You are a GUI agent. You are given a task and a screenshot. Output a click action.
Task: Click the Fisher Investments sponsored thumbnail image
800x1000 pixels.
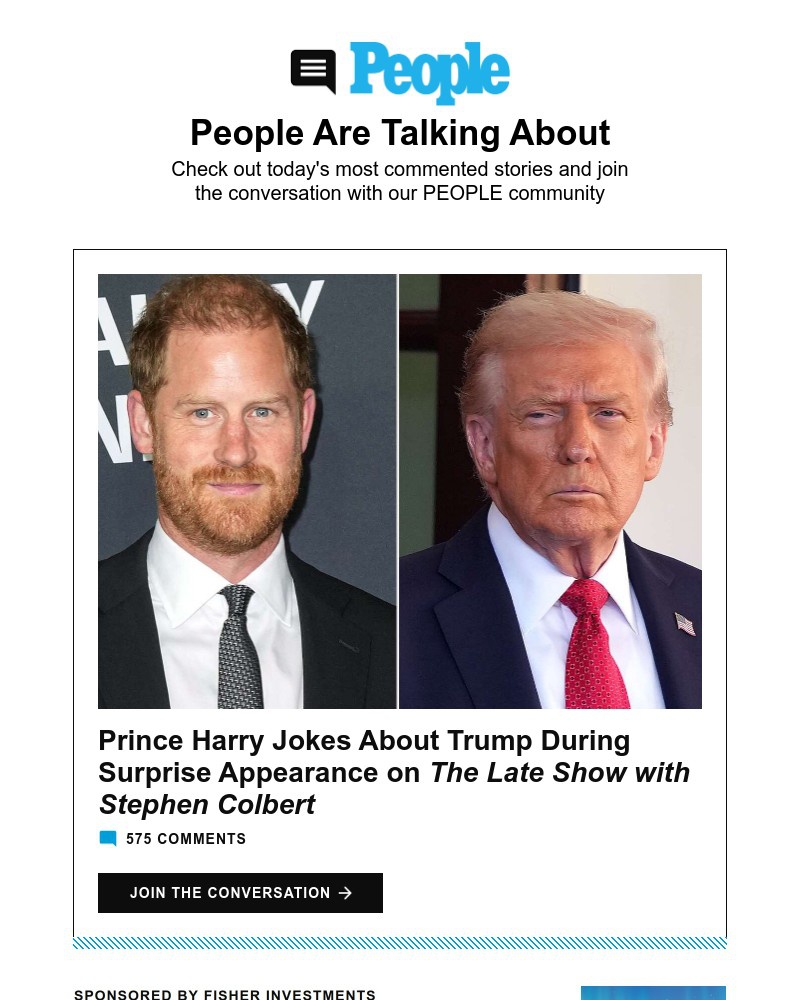pyautogui.click(x=653, y=993)
